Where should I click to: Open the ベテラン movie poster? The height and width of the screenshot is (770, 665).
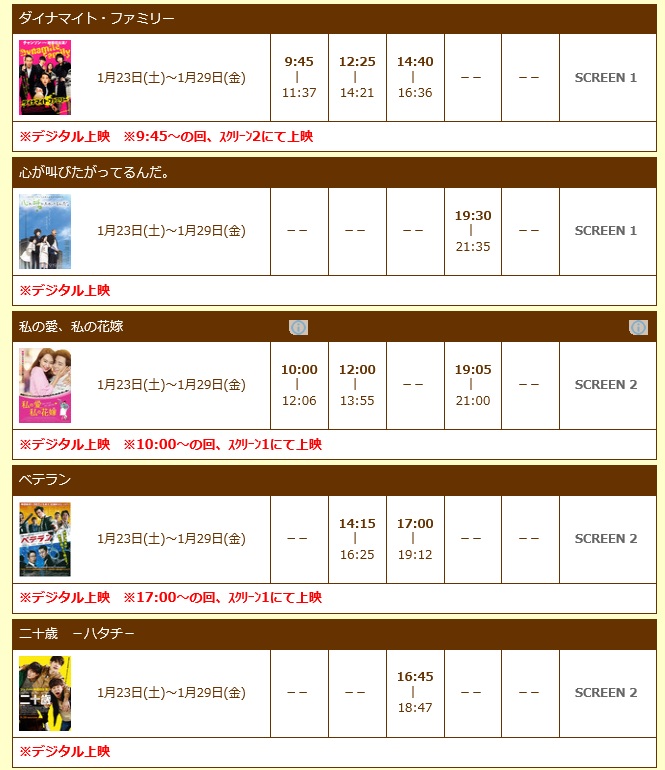tap(45, 539)
